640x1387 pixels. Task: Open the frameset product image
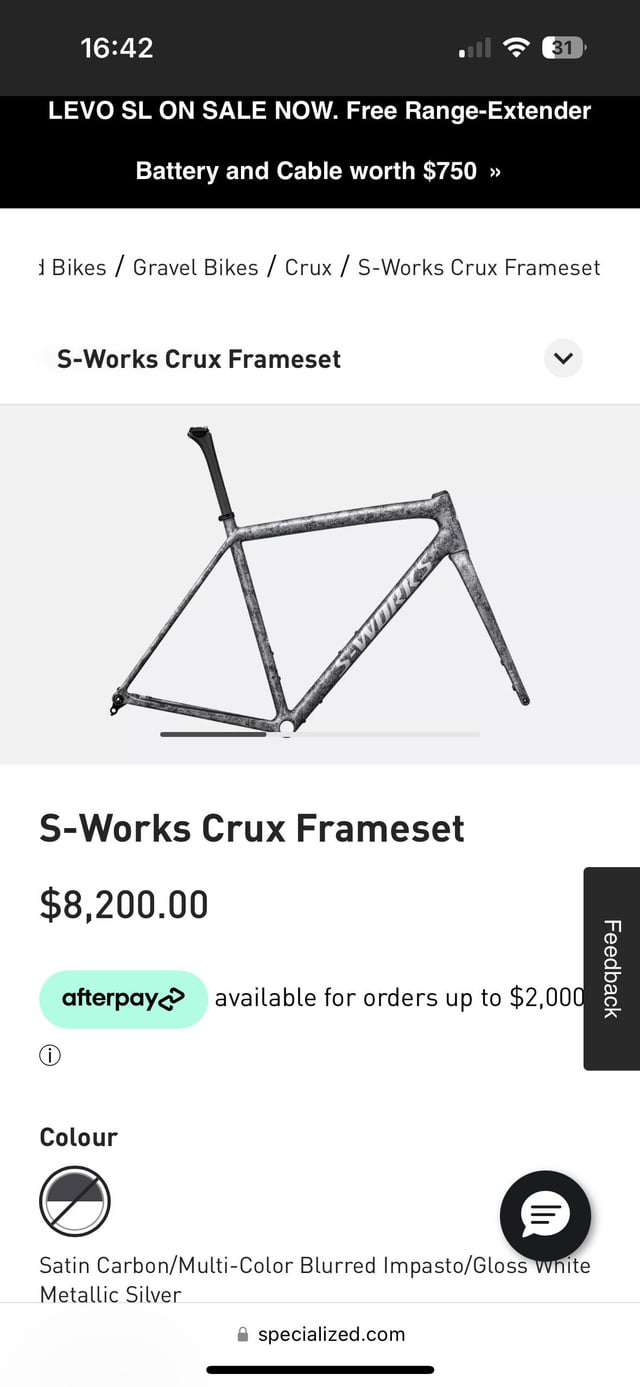(320, 580)
